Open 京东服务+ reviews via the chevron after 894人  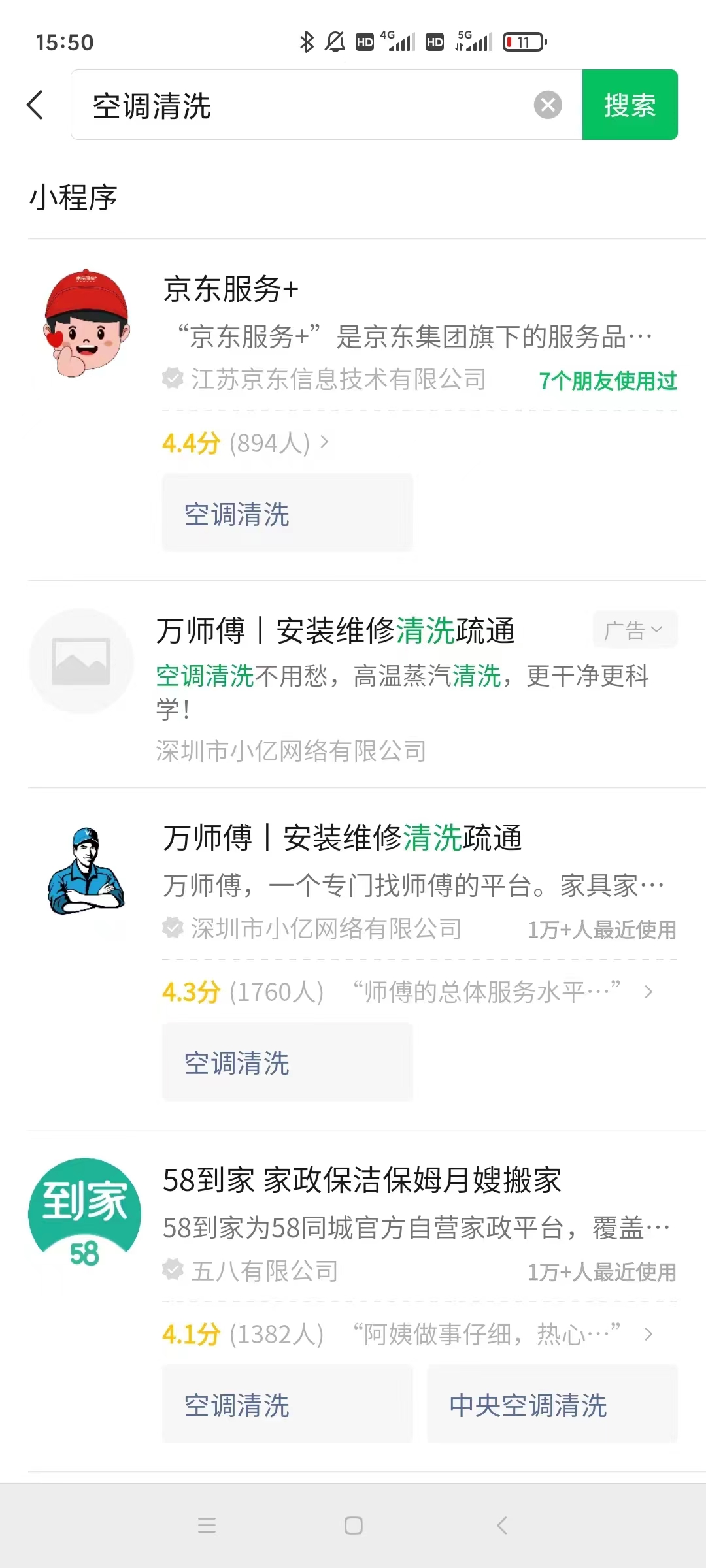click(325, 443)
